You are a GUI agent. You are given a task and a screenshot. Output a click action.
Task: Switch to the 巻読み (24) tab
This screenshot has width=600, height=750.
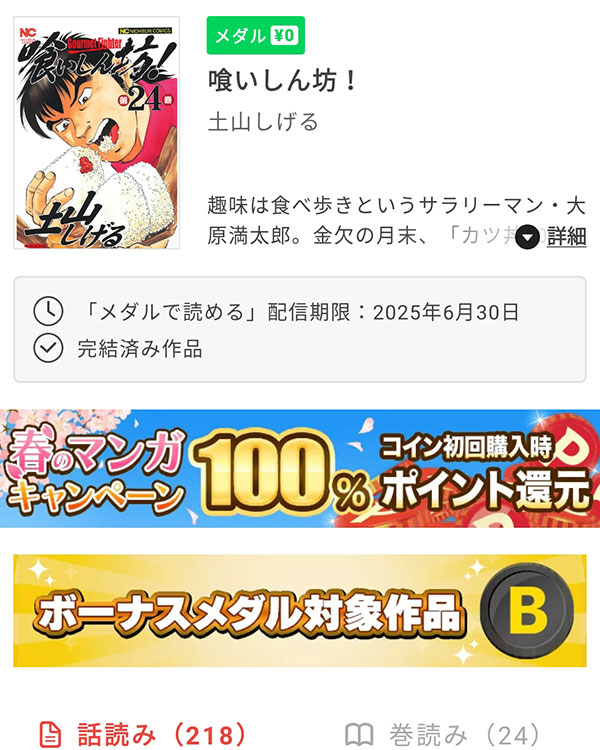pyautogui.click(x=443, y=735)
